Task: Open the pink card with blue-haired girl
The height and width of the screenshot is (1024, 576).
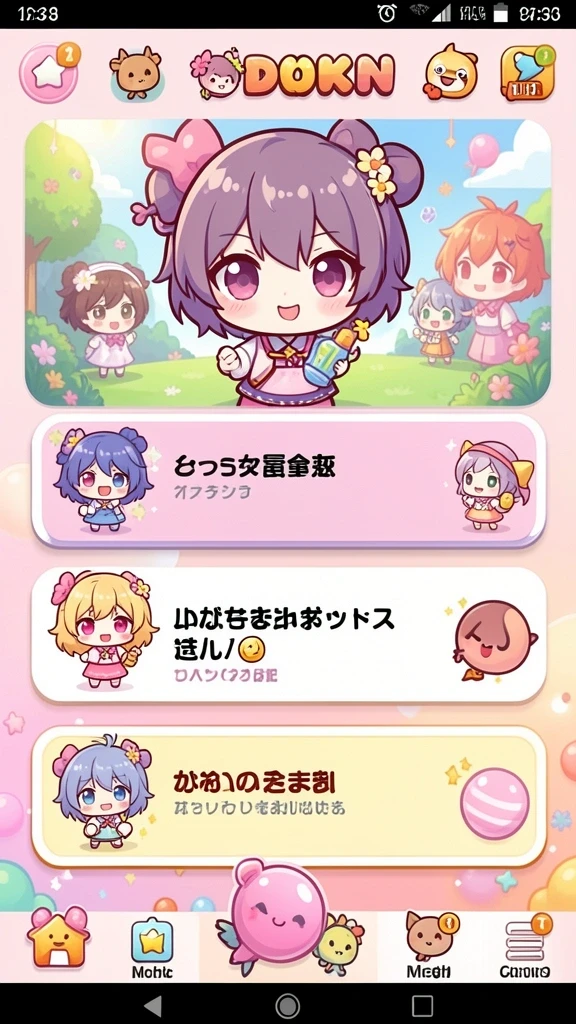Action: point(288,481)
